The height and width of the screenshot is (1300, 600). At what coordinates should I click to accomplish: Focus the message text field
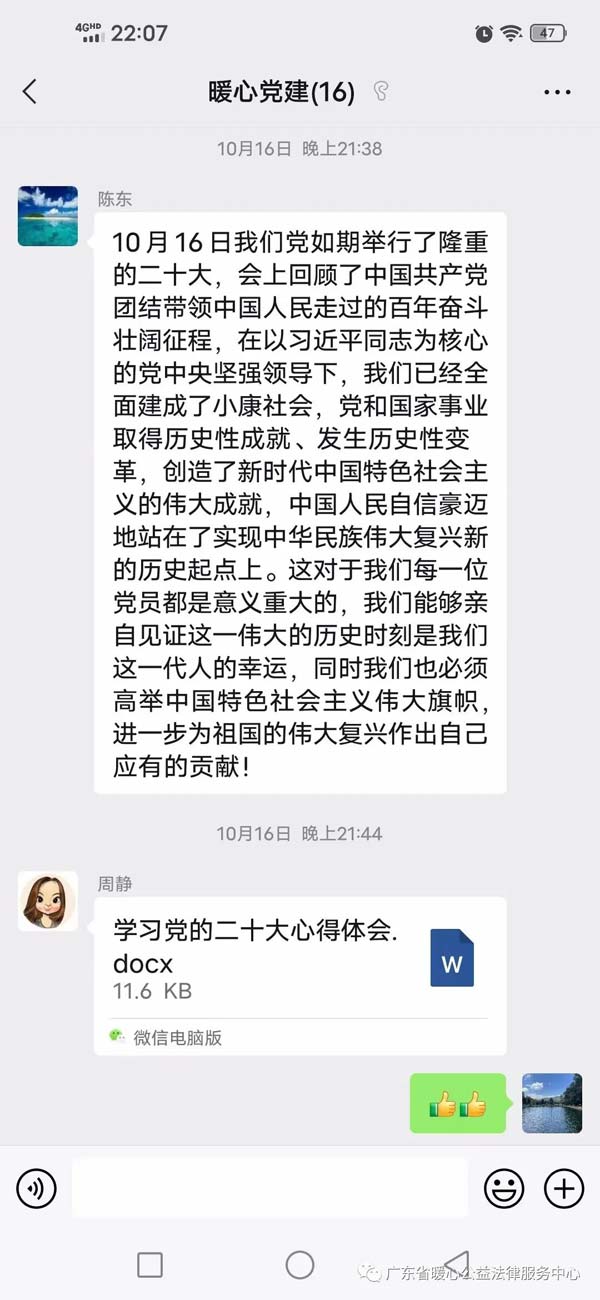coord(270,1188)
